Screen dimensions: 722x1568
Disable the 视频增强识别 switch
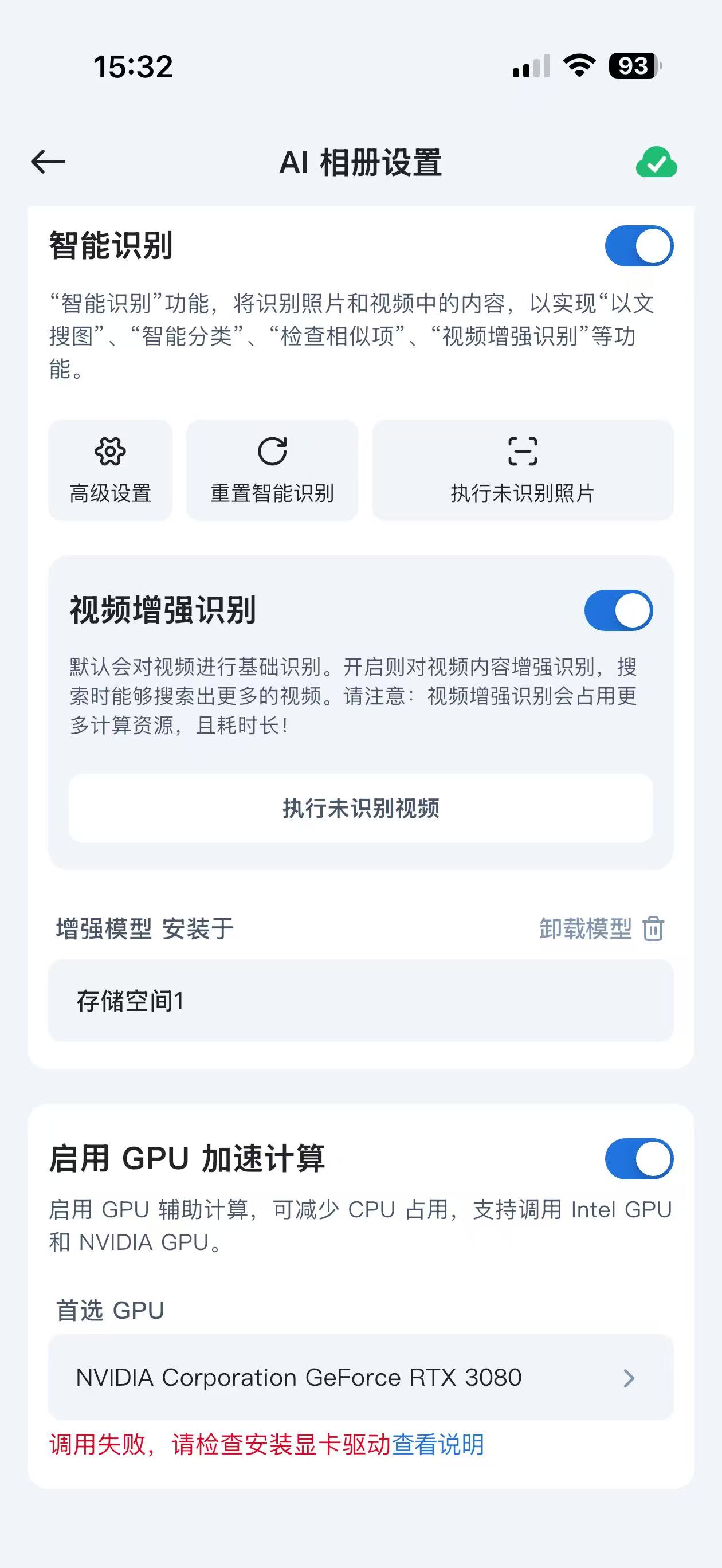click(x=618, y=610)
